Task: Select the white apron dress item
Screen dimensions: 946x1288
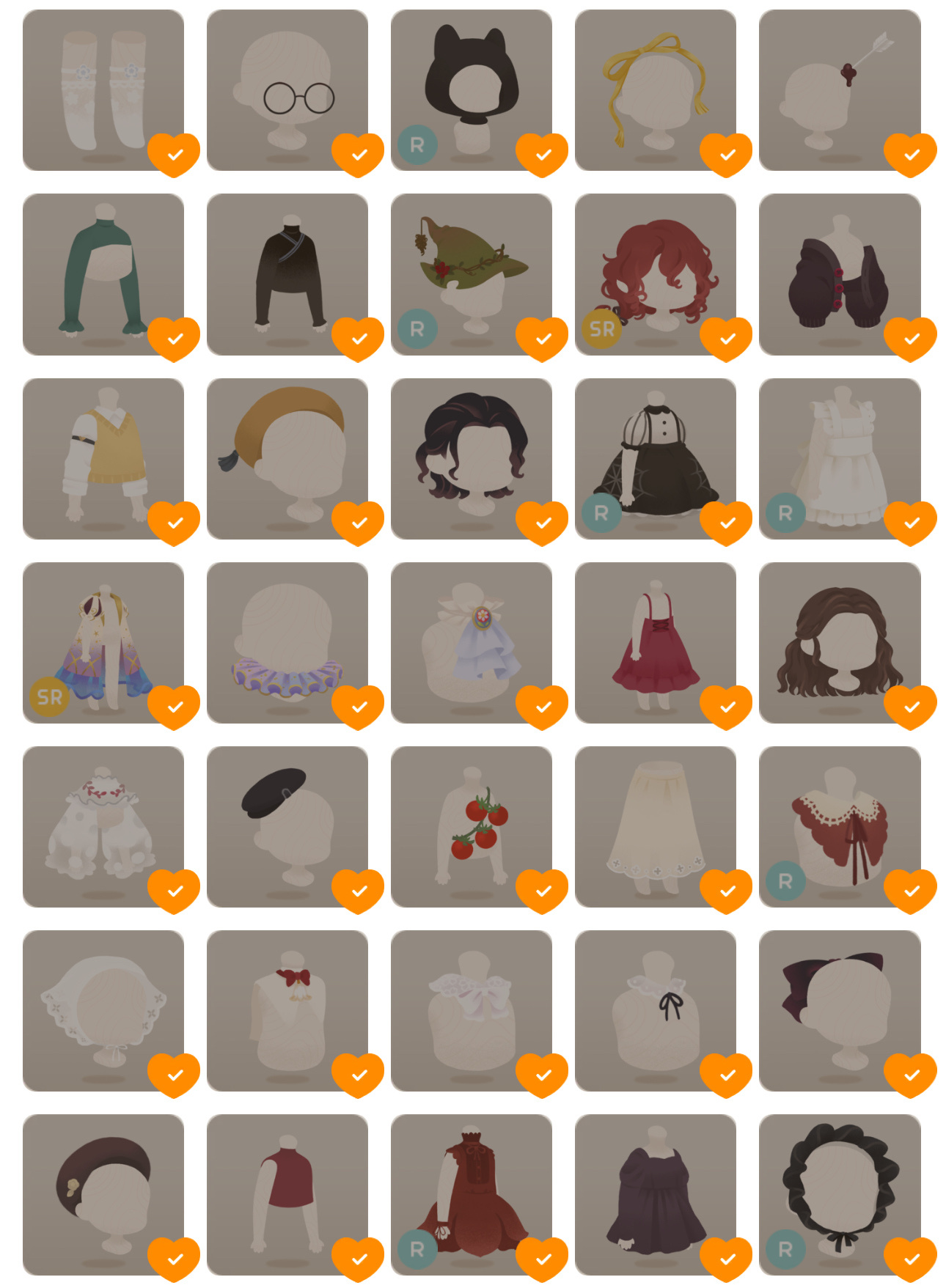Action: [x=839, y=458]
